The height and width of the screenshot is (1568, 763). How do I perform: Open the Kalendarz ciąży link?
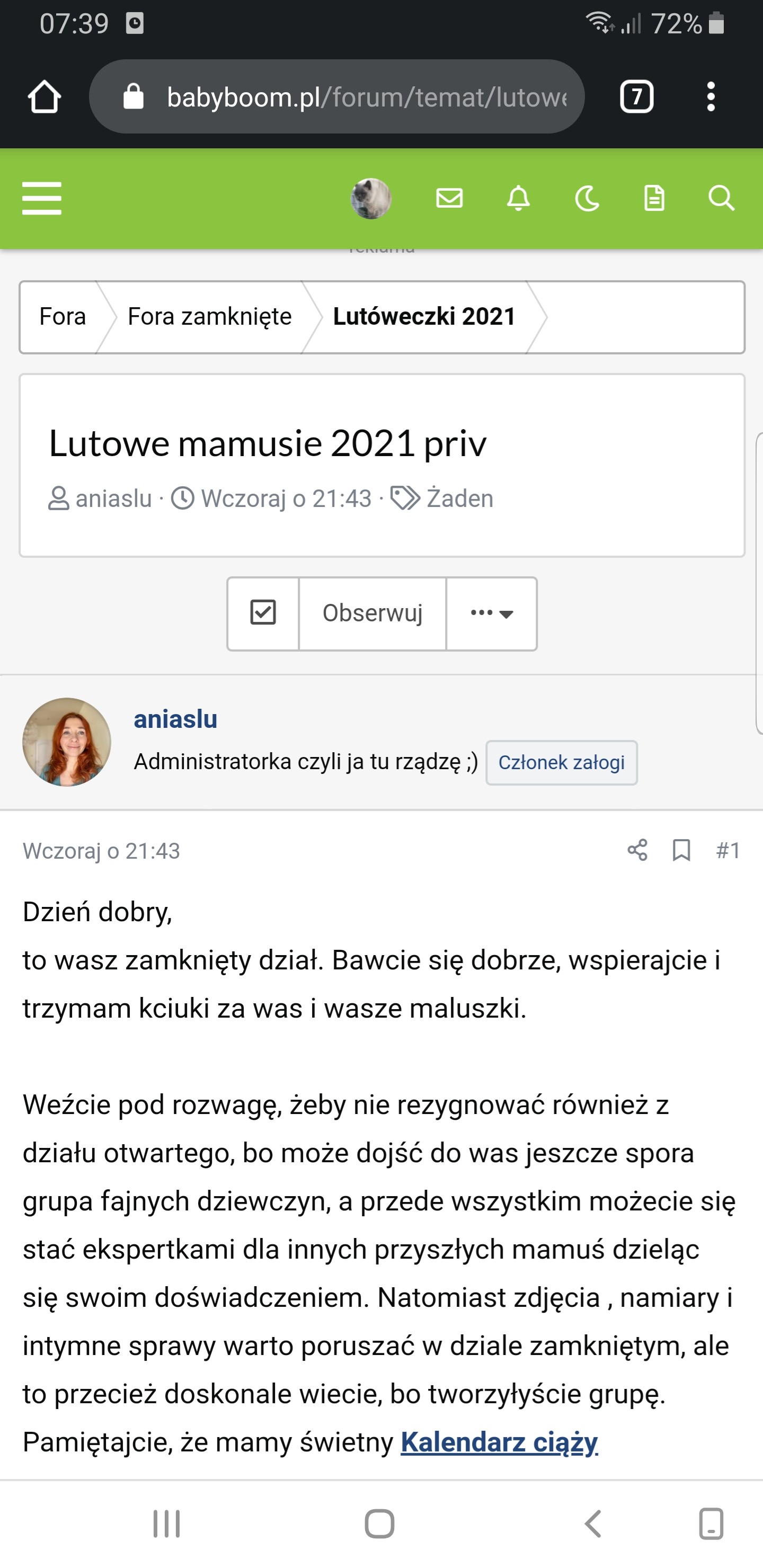[x=499, y=1442]
